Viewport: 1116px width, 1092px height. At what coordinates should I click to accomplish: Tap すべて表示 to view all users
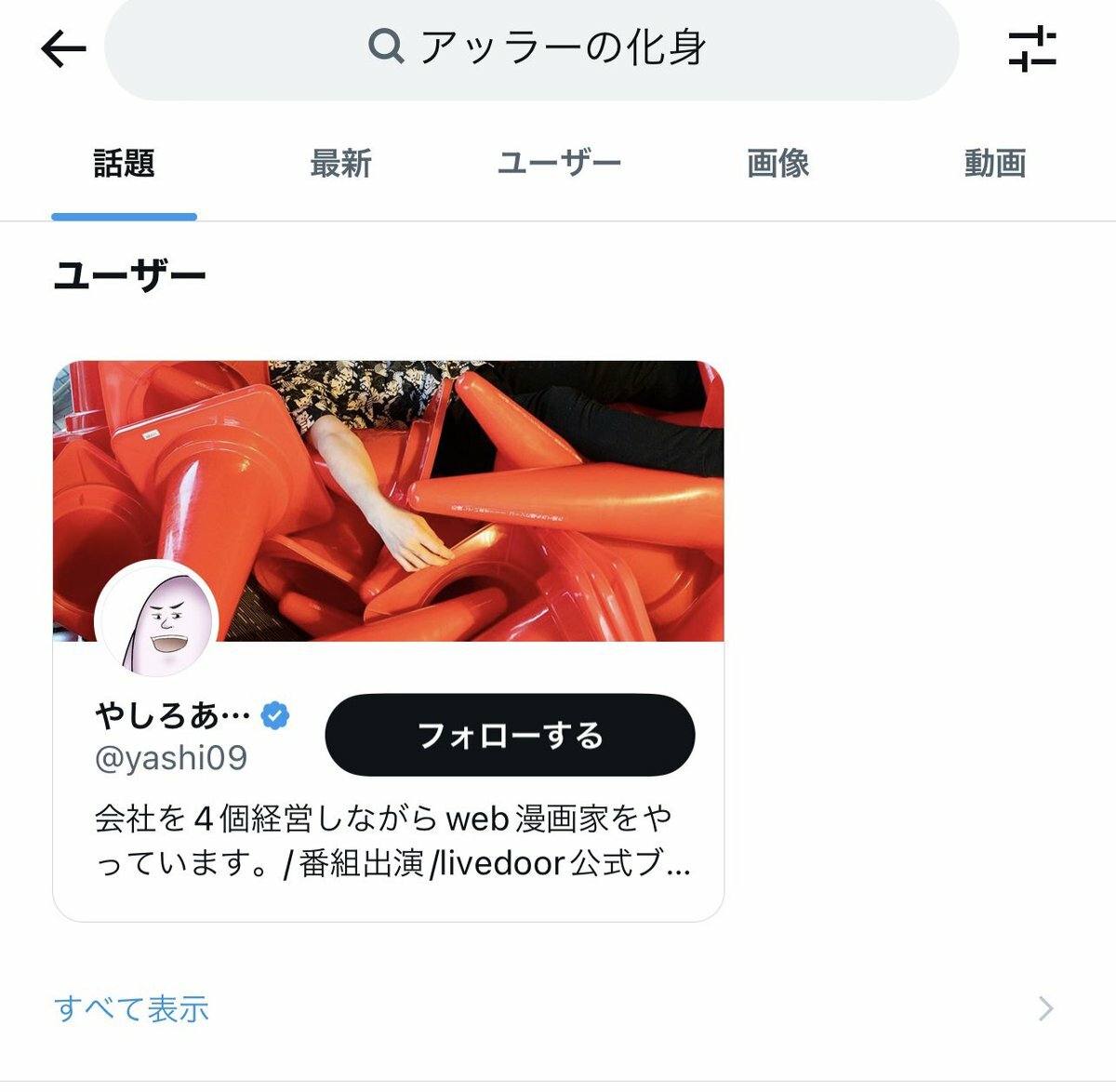point(131,1009)
